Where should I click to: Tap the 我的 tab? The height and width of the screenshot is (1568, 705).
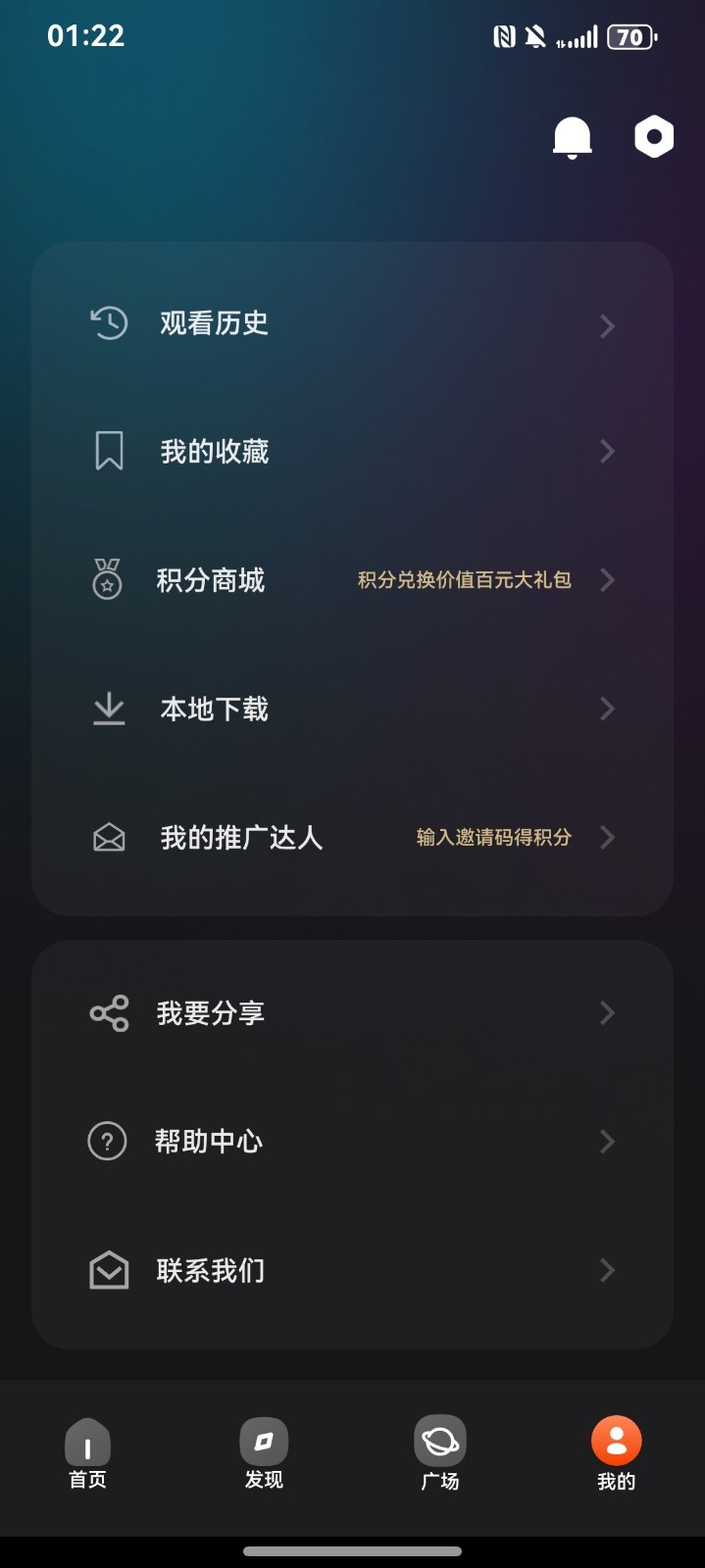(616, 1453)
